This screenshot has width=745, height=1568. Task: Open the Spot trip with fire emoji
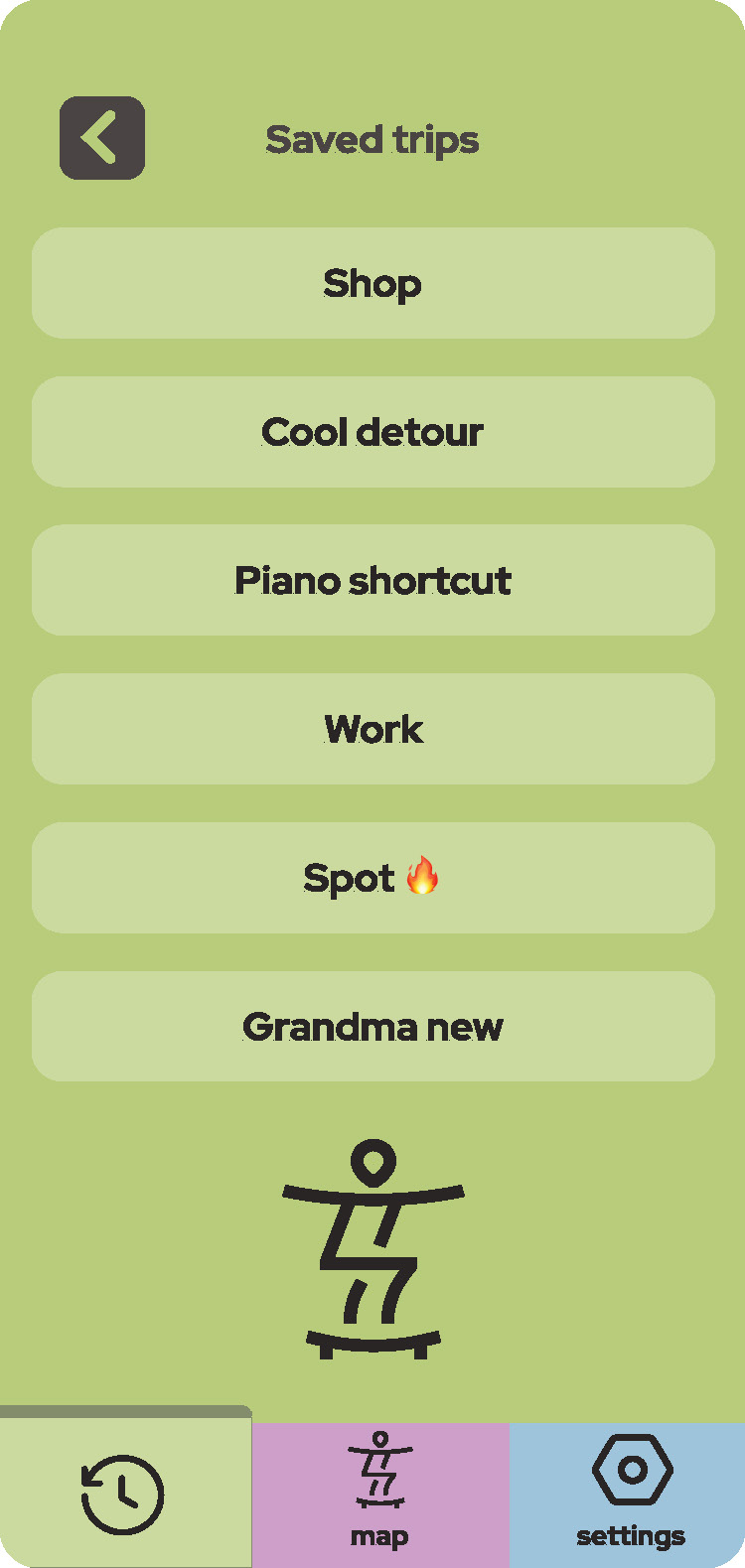pos(373,878)
